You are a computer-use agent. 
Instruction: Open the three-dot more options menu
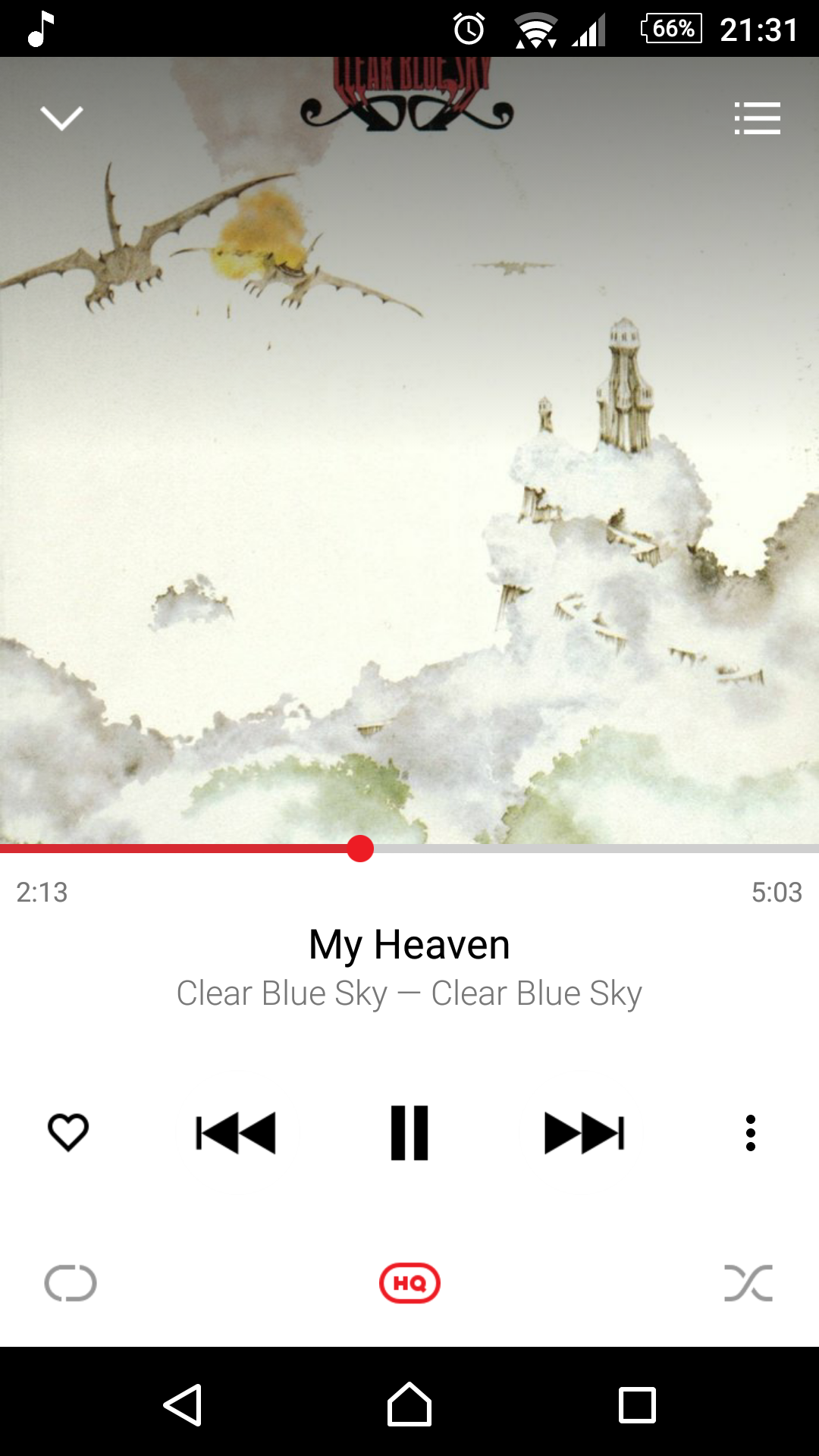(750, 1133)
